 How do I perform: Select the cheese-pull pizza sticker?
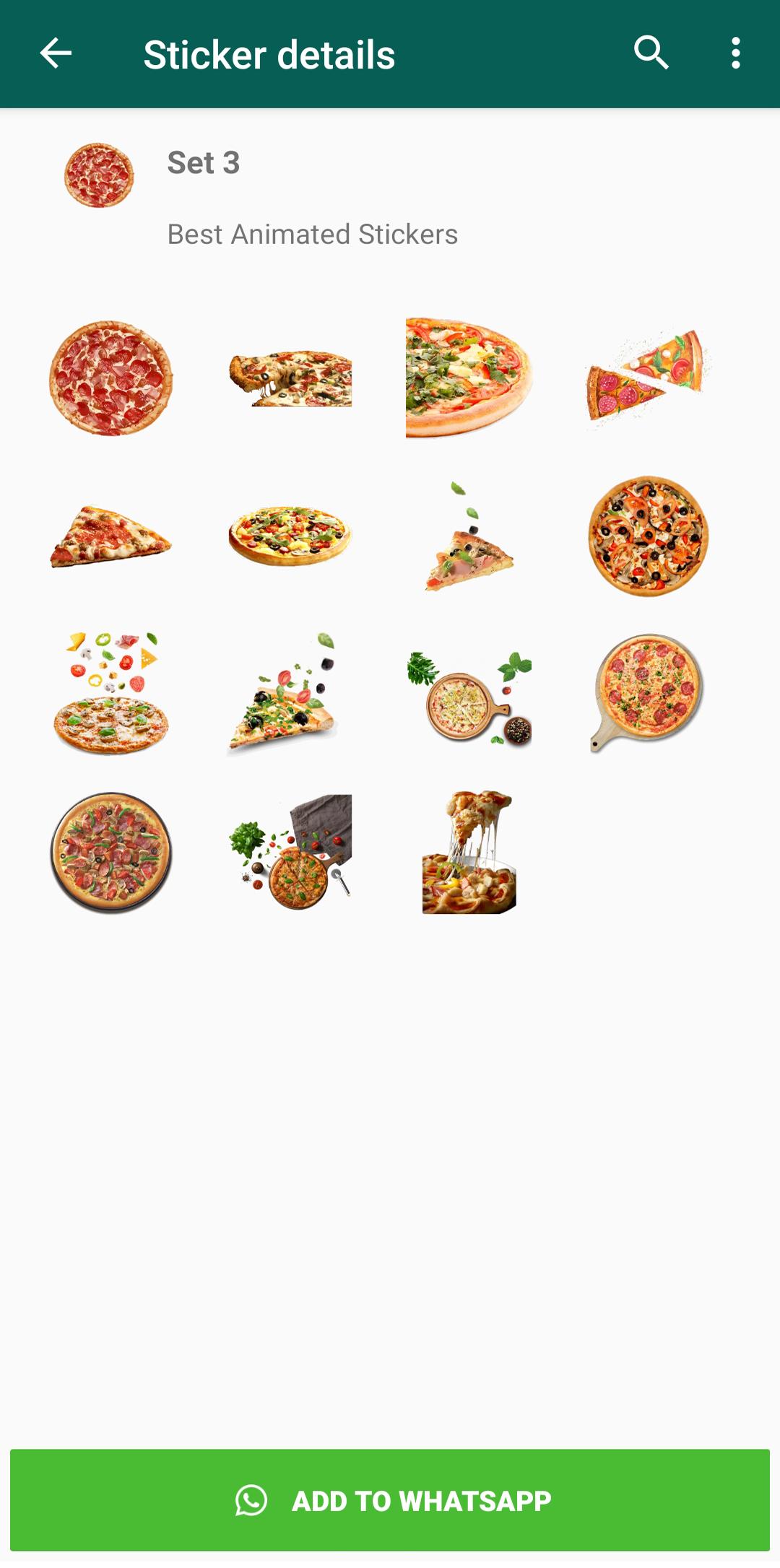point(469,853)
